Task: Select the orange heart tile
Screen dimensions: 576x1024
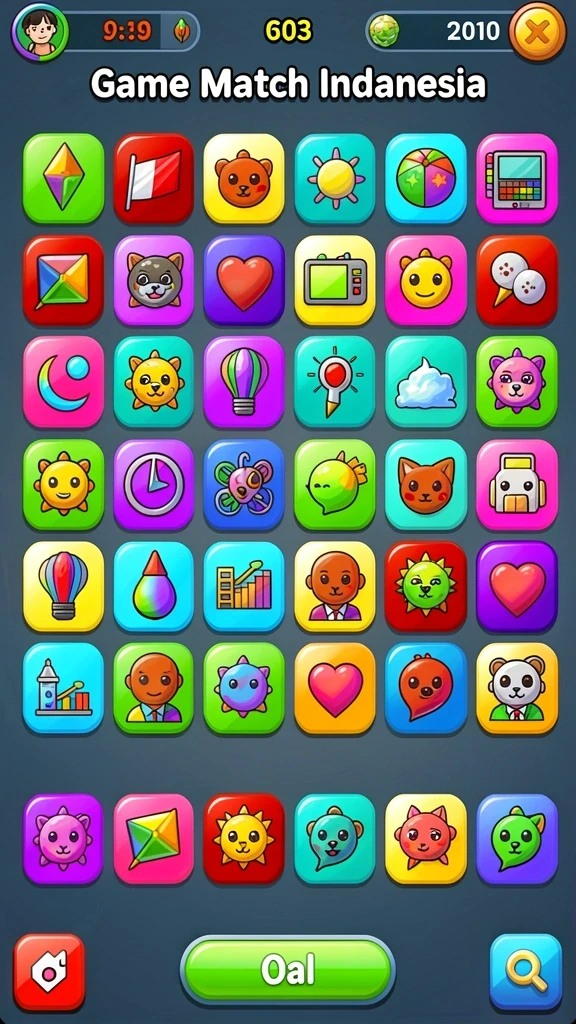Action: coord(335,688)
